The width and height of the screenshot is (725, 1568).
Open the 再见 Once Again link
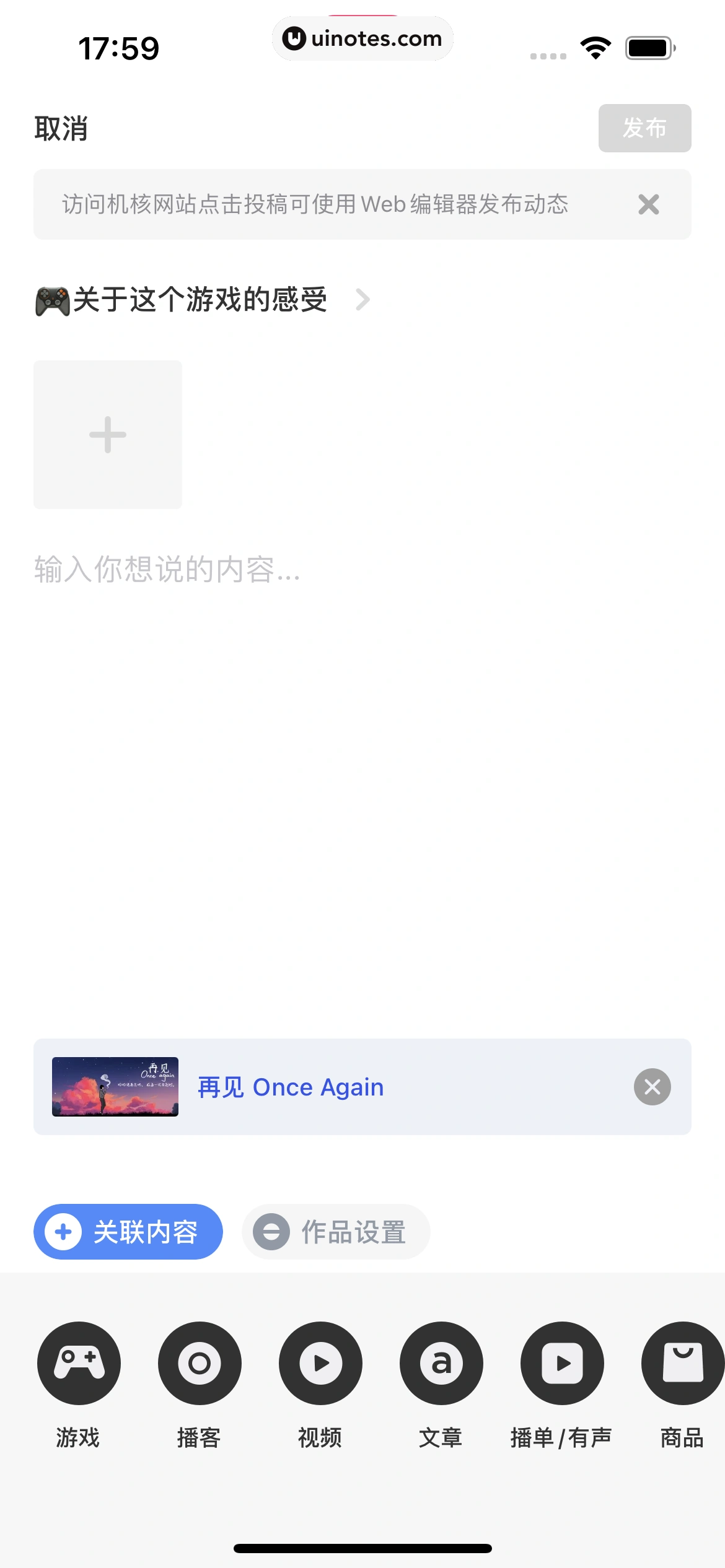coord(290,1087)
